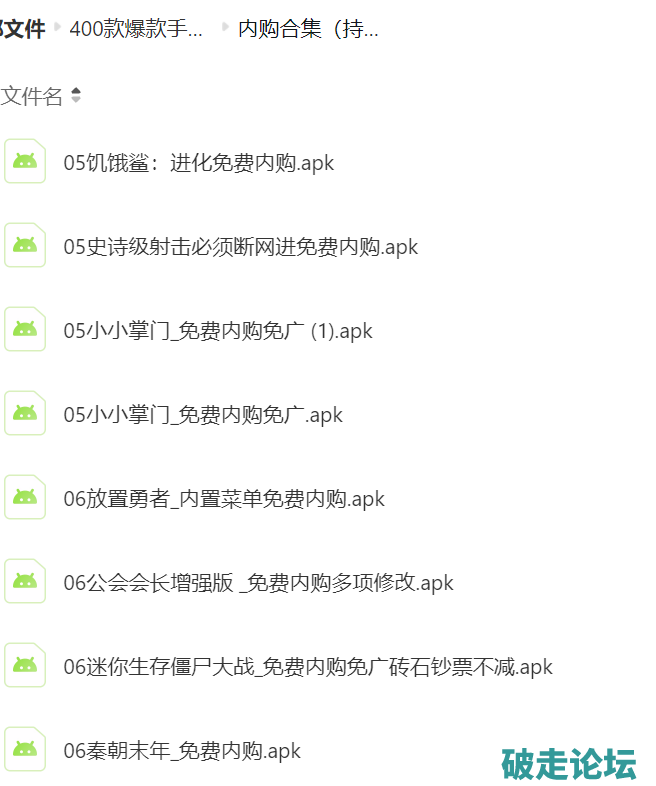
Task: Open 06秦朝末年_免费内购.apk
Action: pos(182,750)
